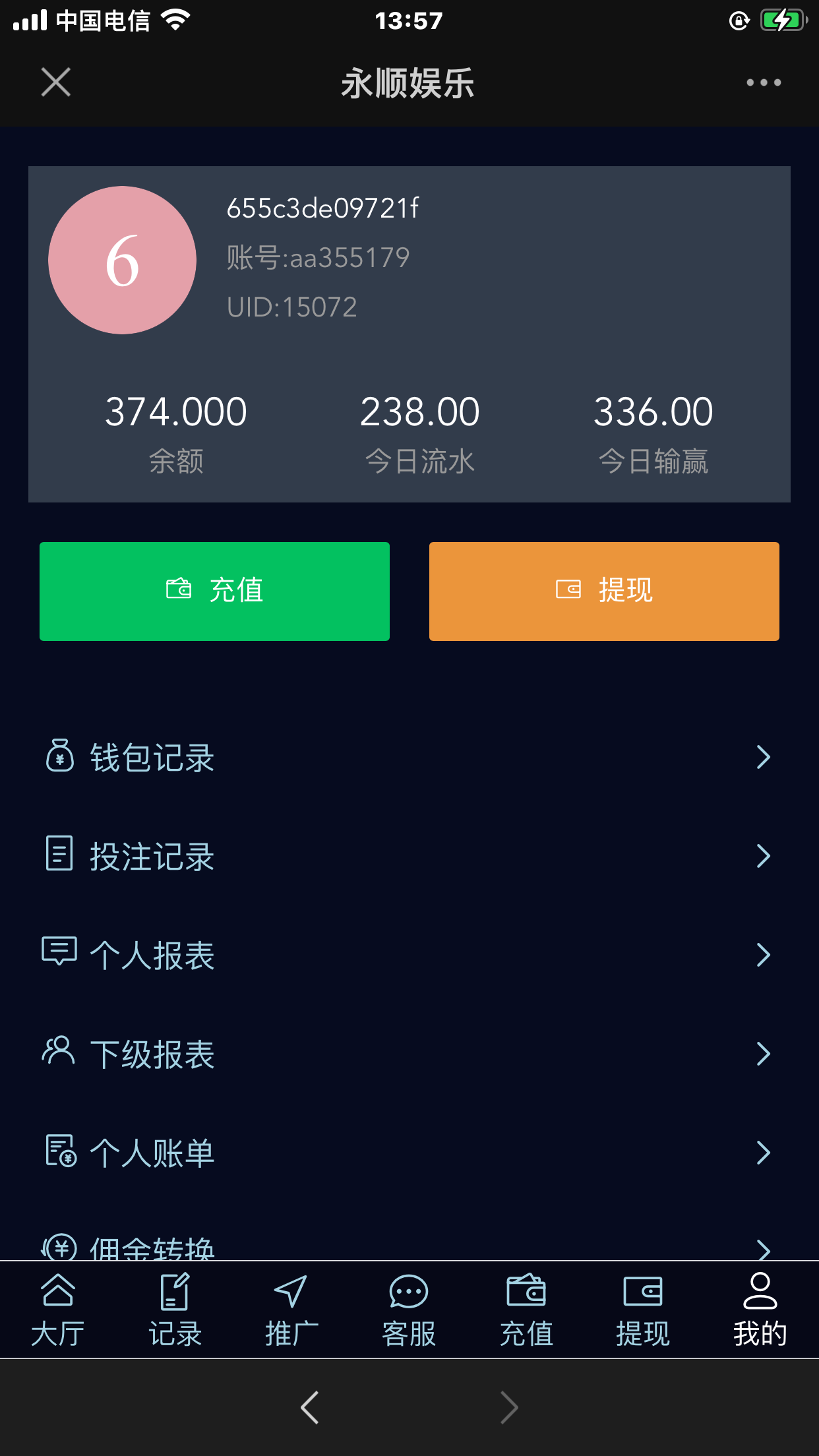This screenshot has height=1456, width=819.
Task: Go to the 推广 tab
Action: click(291, 1310)
